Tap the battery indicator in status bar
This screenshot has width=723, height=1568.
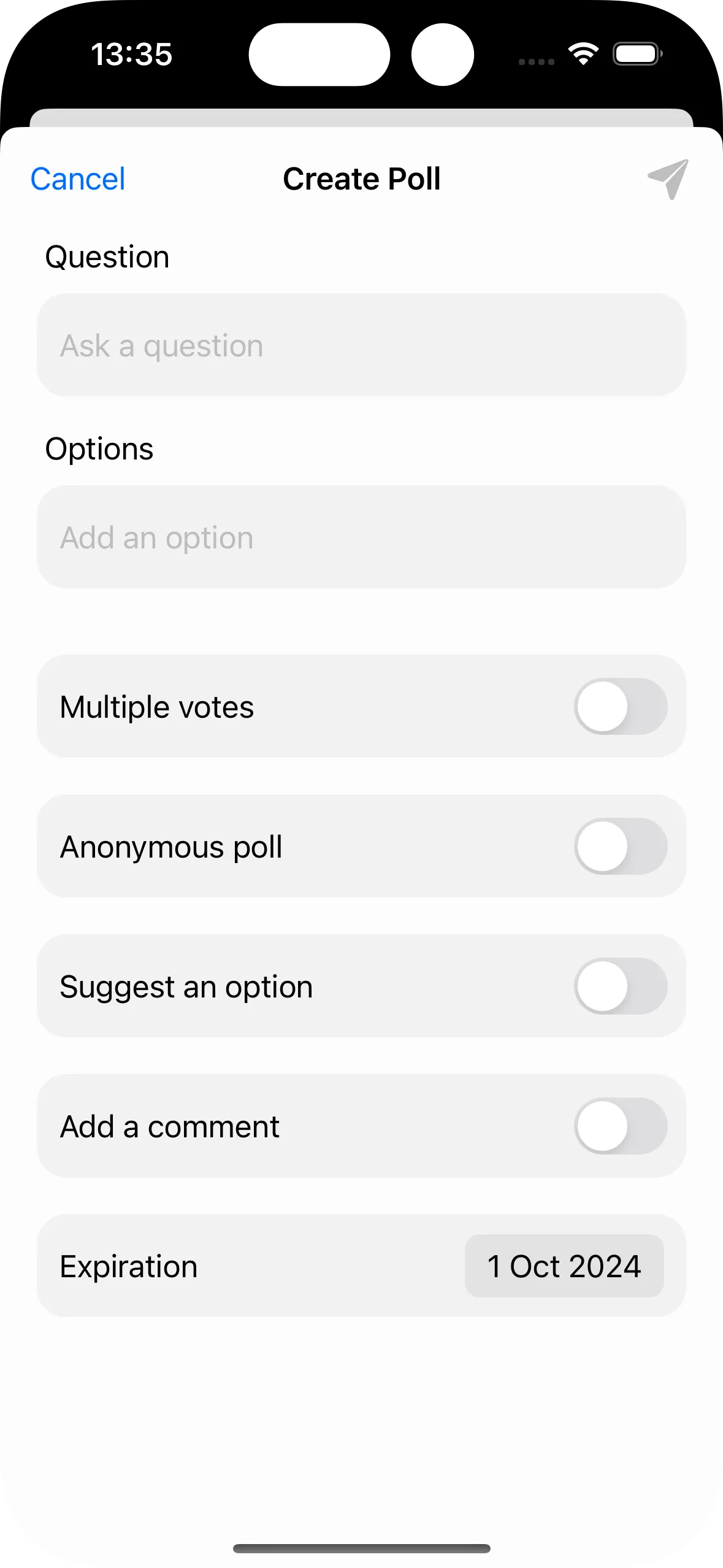tap(636, 54)
